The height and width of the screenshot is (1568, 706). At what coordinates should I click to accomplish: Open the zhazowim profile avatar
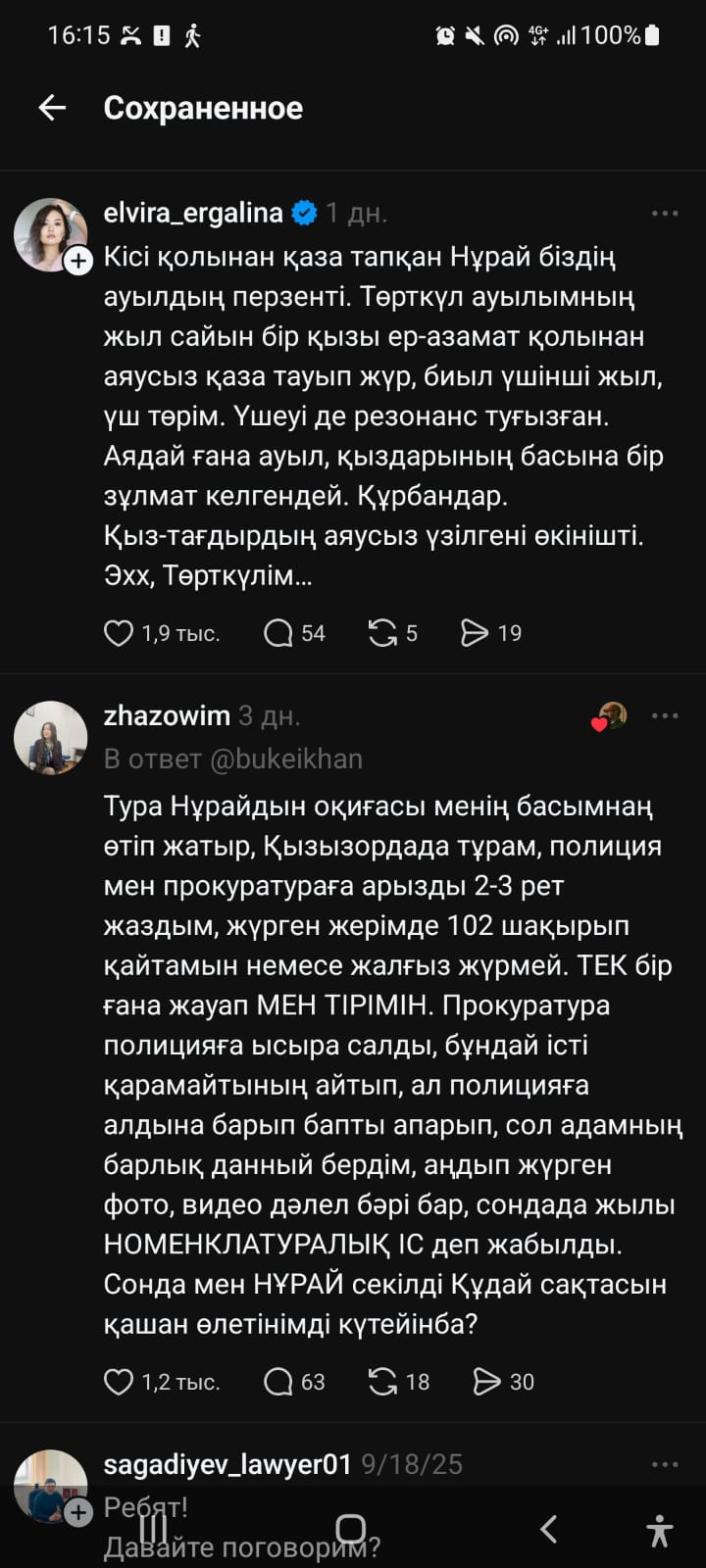click(50, 737)
